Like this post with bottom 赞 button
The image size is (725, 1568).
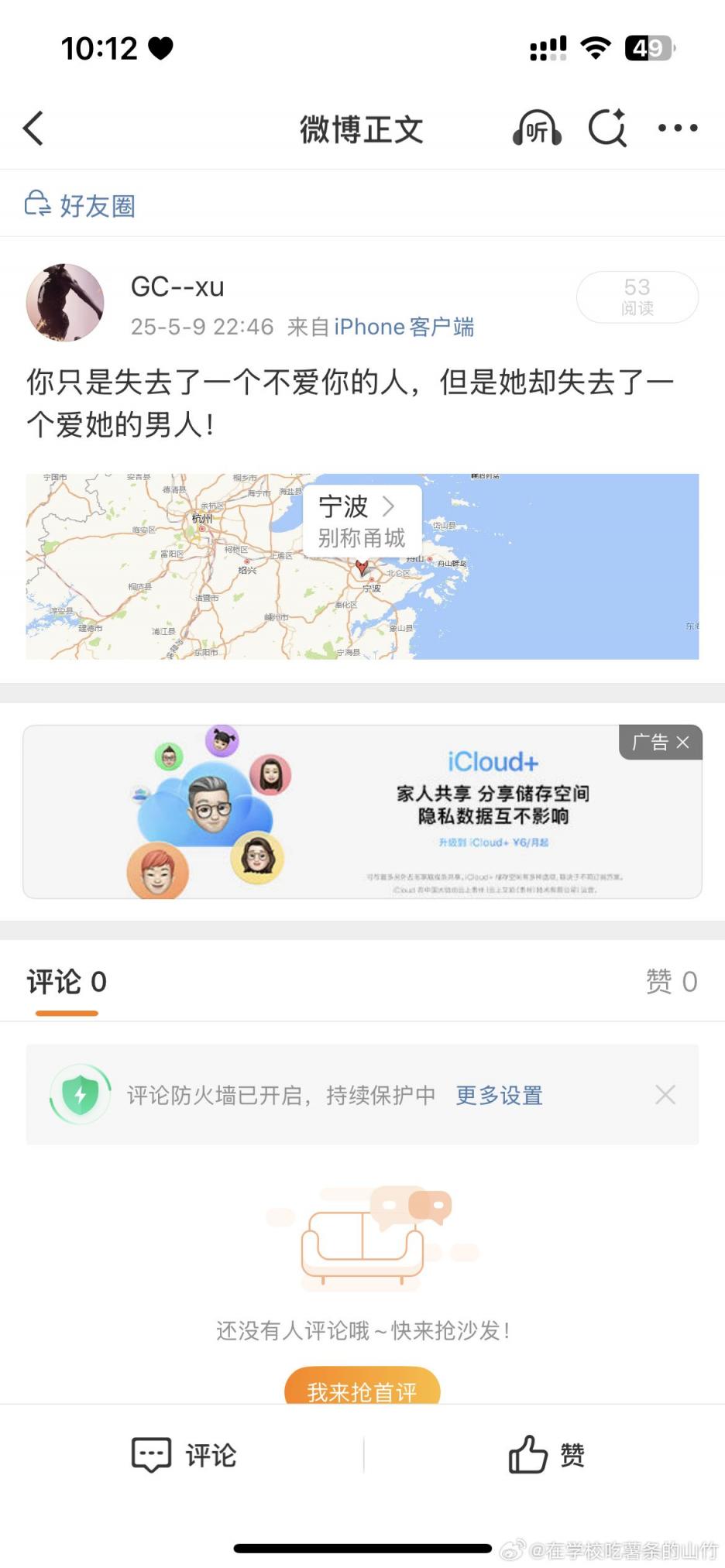point(546,1455)
